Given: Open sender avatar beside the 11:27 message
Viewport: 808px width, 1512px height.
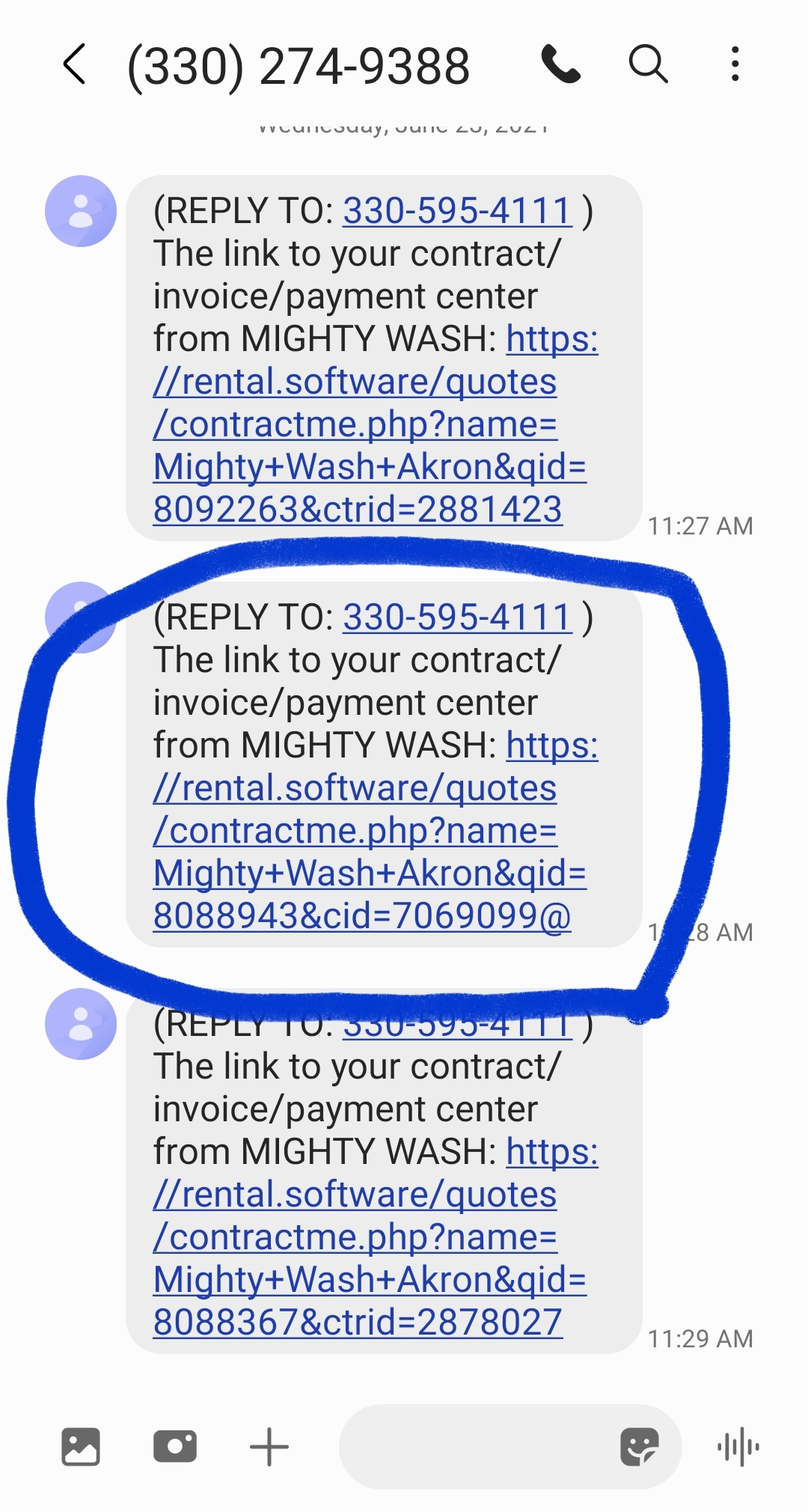Looking at the screenshot, I should click(x=81, y=211).
